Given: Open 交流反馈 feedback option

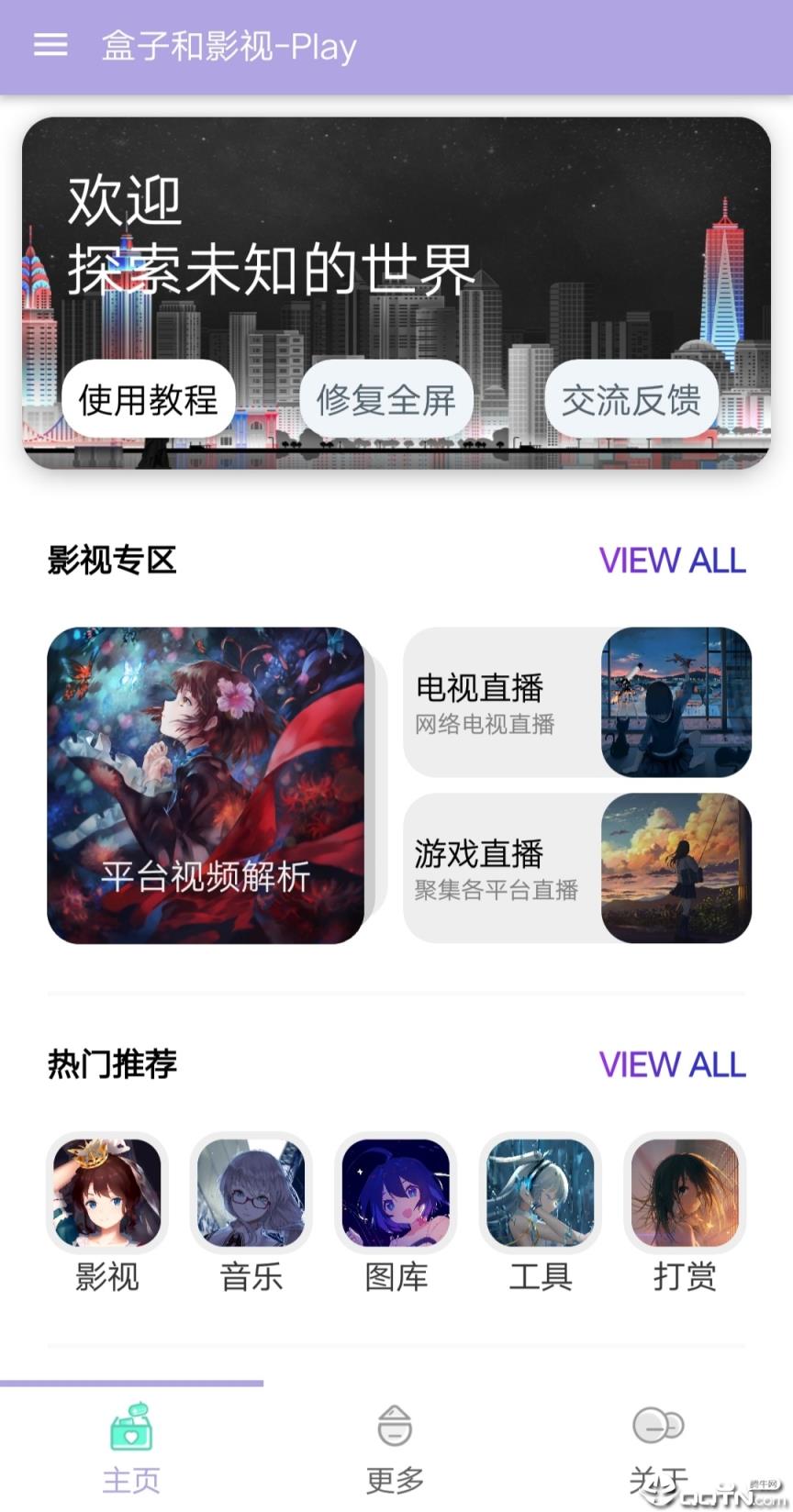Looking at the screenshot, I should [x=632, y=397].
